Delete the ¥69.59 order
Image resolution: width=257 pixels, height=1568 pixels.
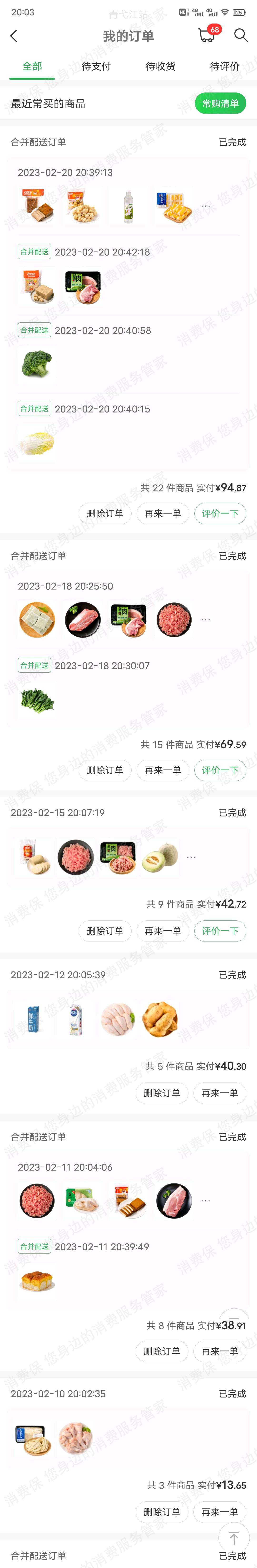[x=105, y=770]
